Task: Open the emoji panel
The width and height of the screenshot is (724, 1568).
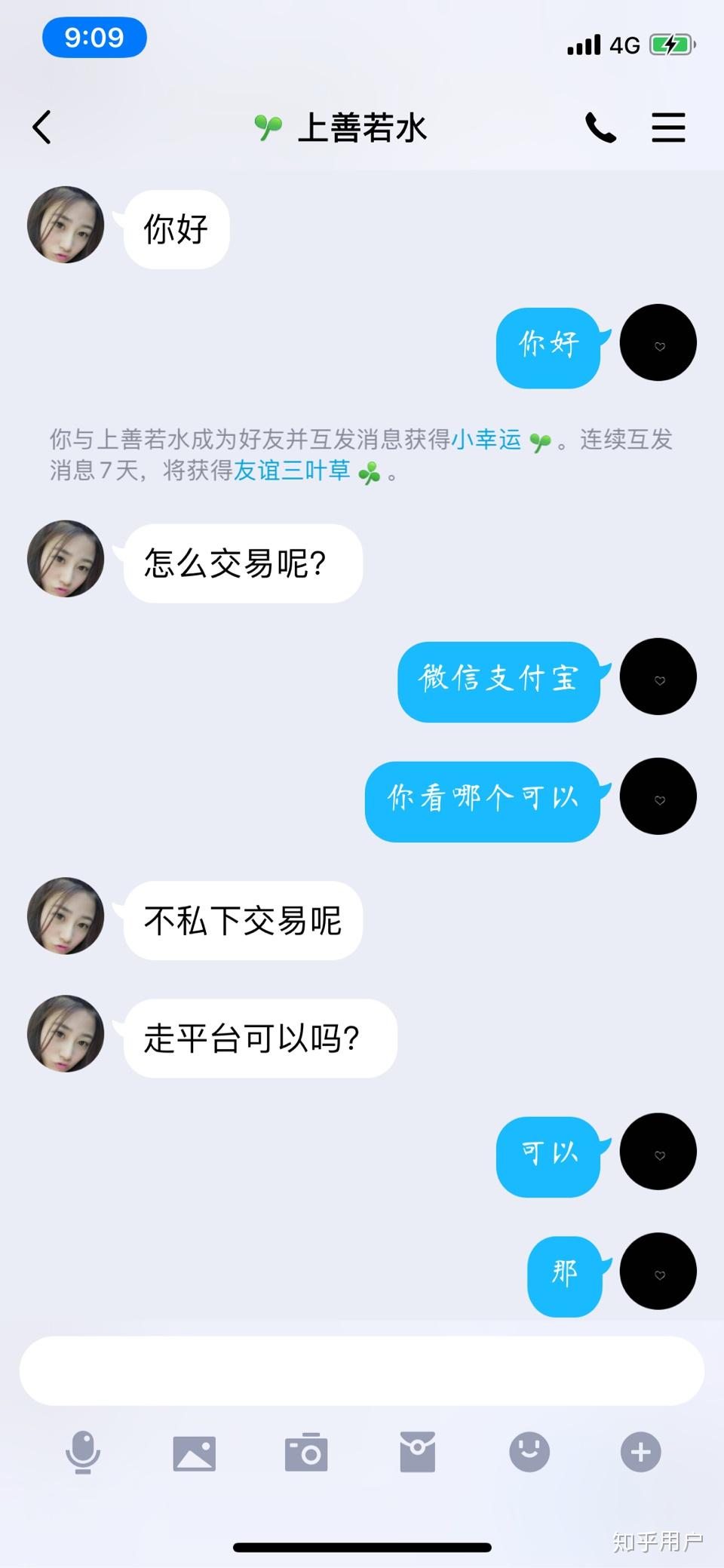Action: 529,1452
